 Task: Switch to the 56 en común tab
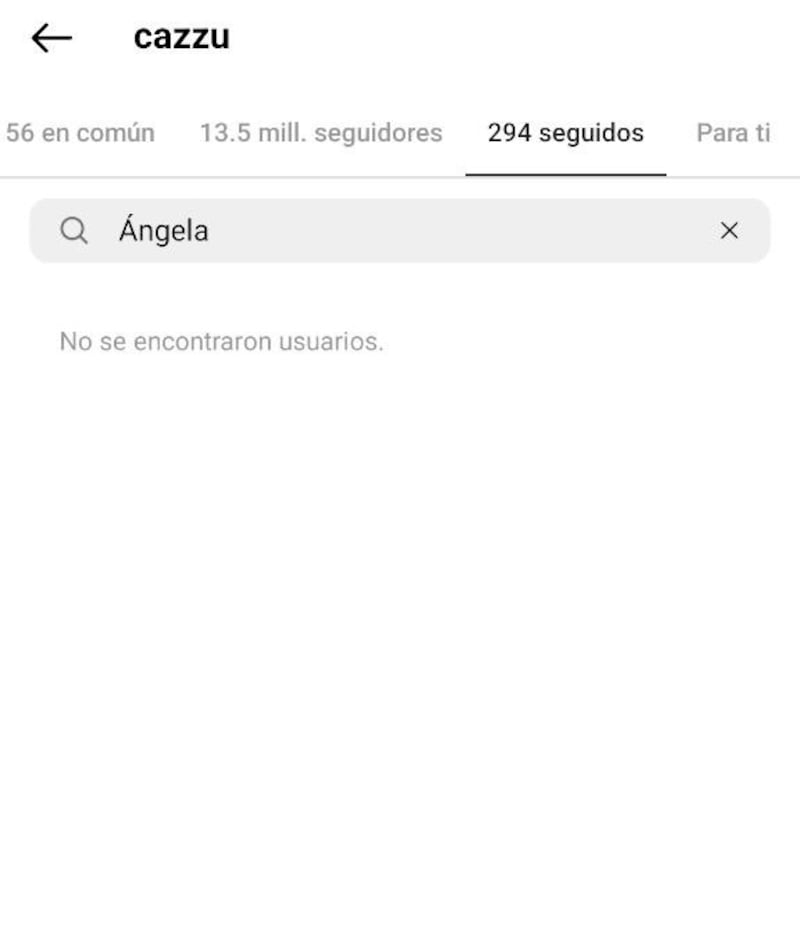[x=80, y=133]
